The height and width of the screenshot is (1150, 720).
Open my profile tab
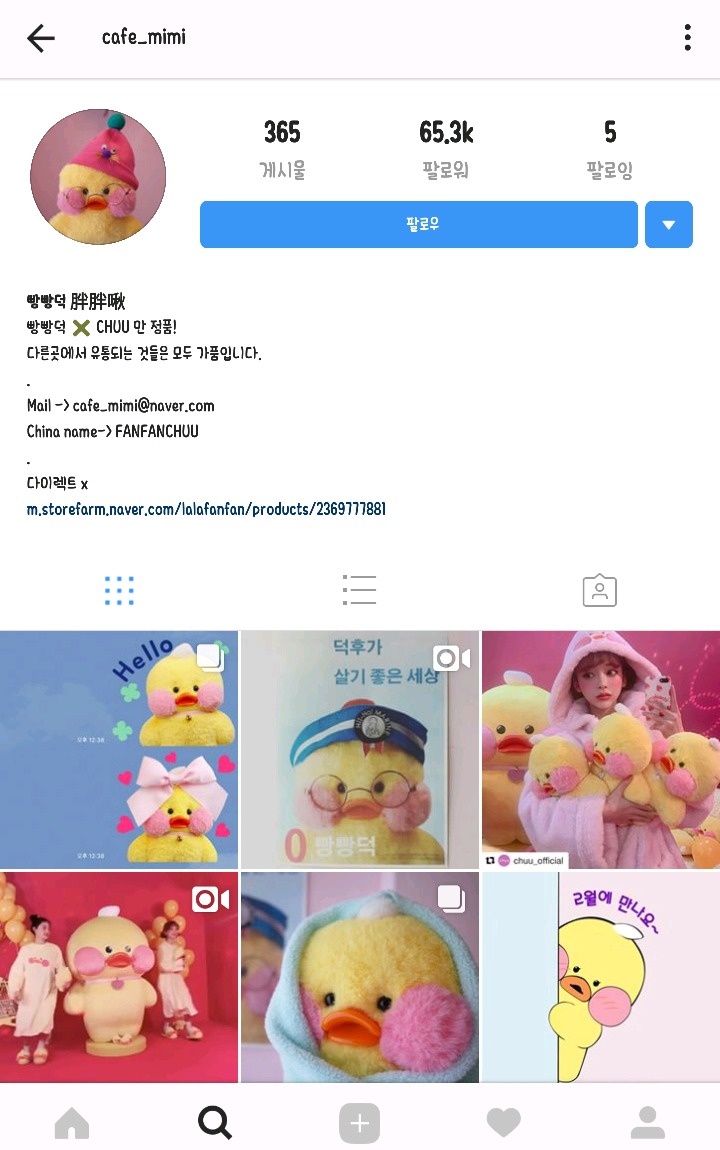click(x=647, y=1124)
